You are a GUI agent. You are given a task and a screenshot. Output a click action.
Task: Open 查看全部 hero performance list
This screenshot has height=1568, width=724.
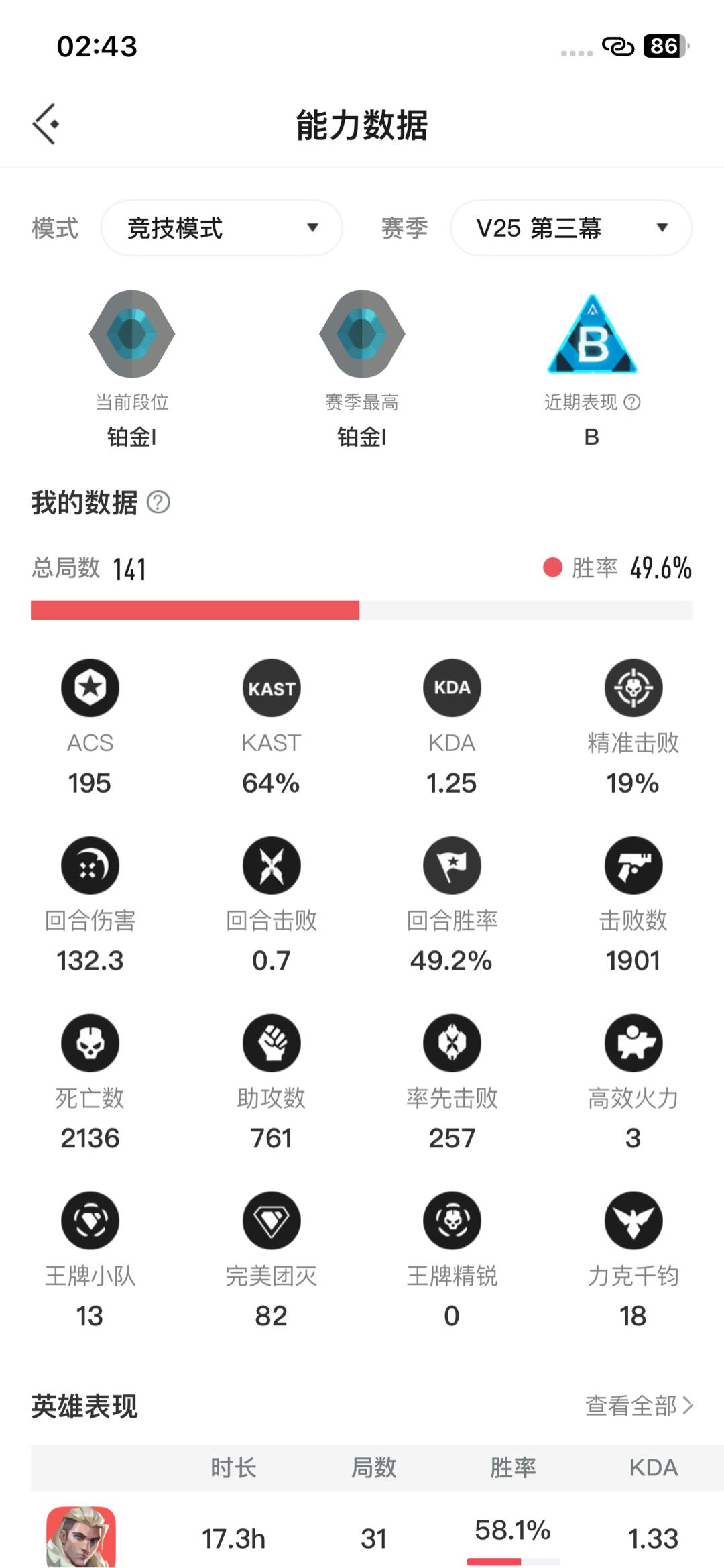click(x=638, y=1405)
